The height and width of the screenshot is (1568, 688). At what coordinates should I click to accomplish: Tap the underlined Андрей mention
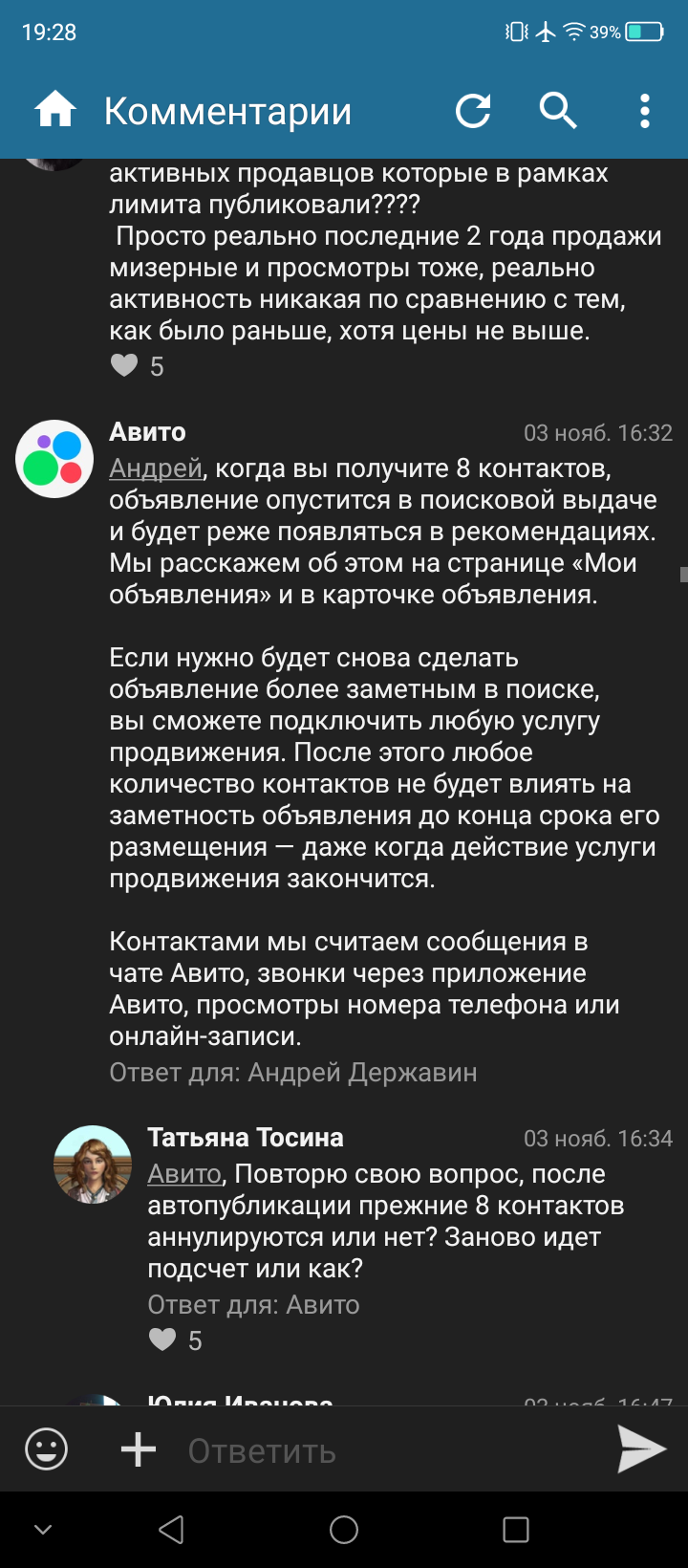[156, 468]
